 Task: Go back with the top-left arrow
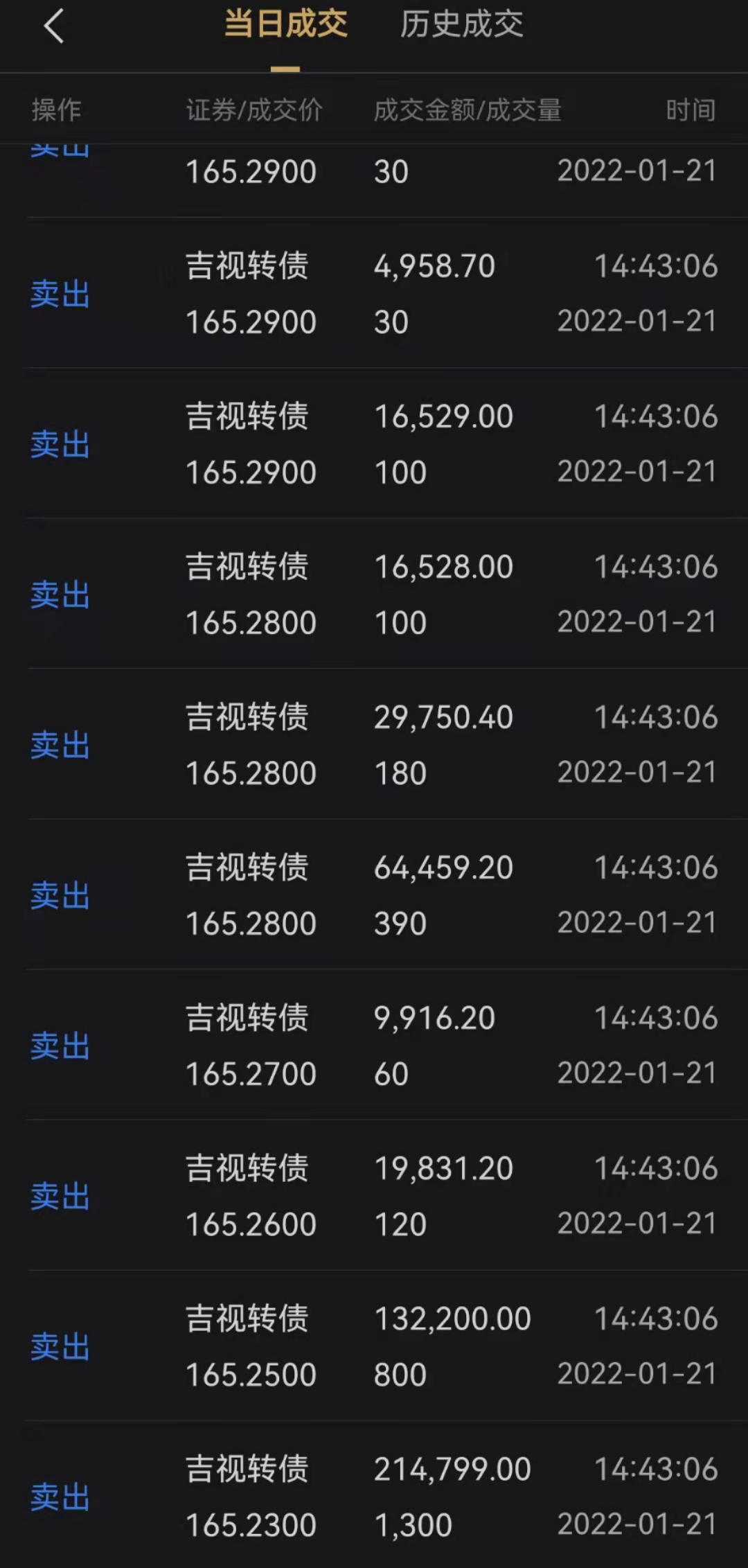pyautogui.click(x=53, y=27)
